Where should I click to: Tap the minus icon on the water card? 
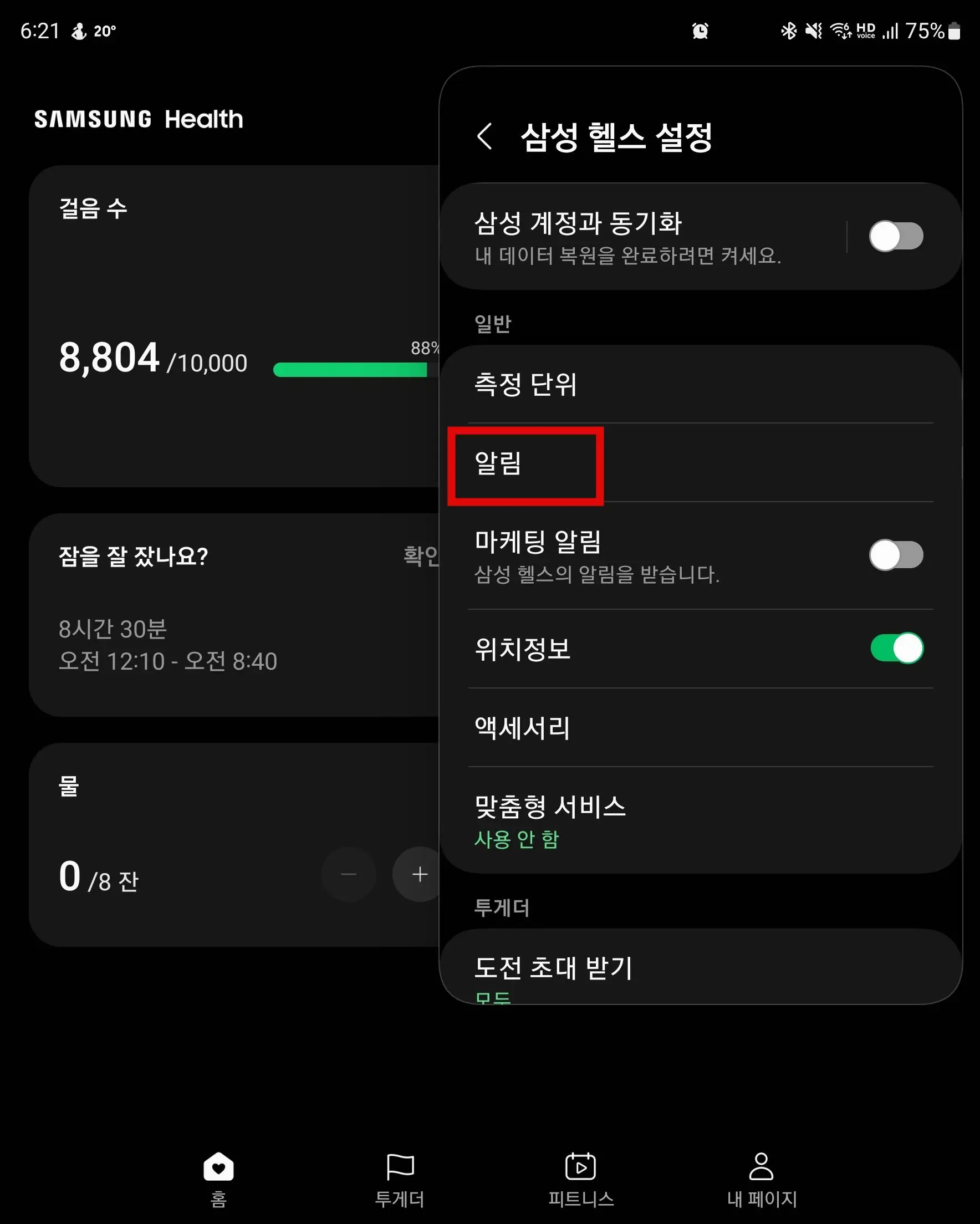click(349, 874)
